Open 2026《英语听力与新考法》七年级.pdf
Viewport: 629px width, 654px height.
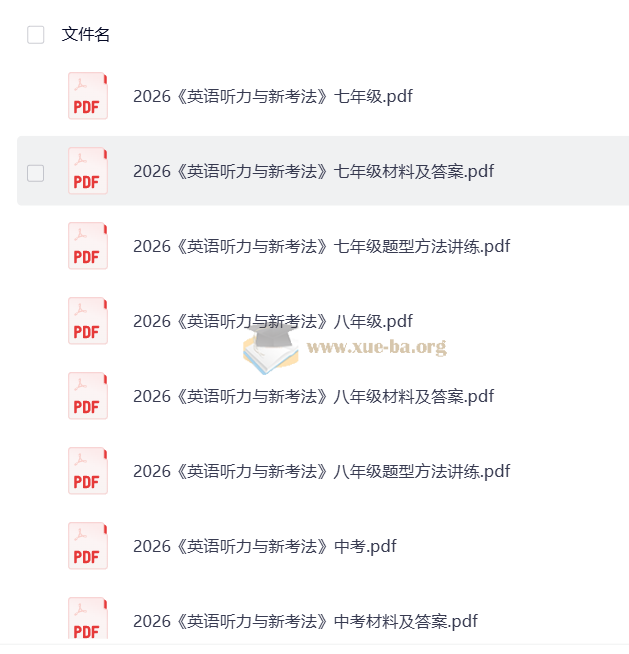coord(272,97)
